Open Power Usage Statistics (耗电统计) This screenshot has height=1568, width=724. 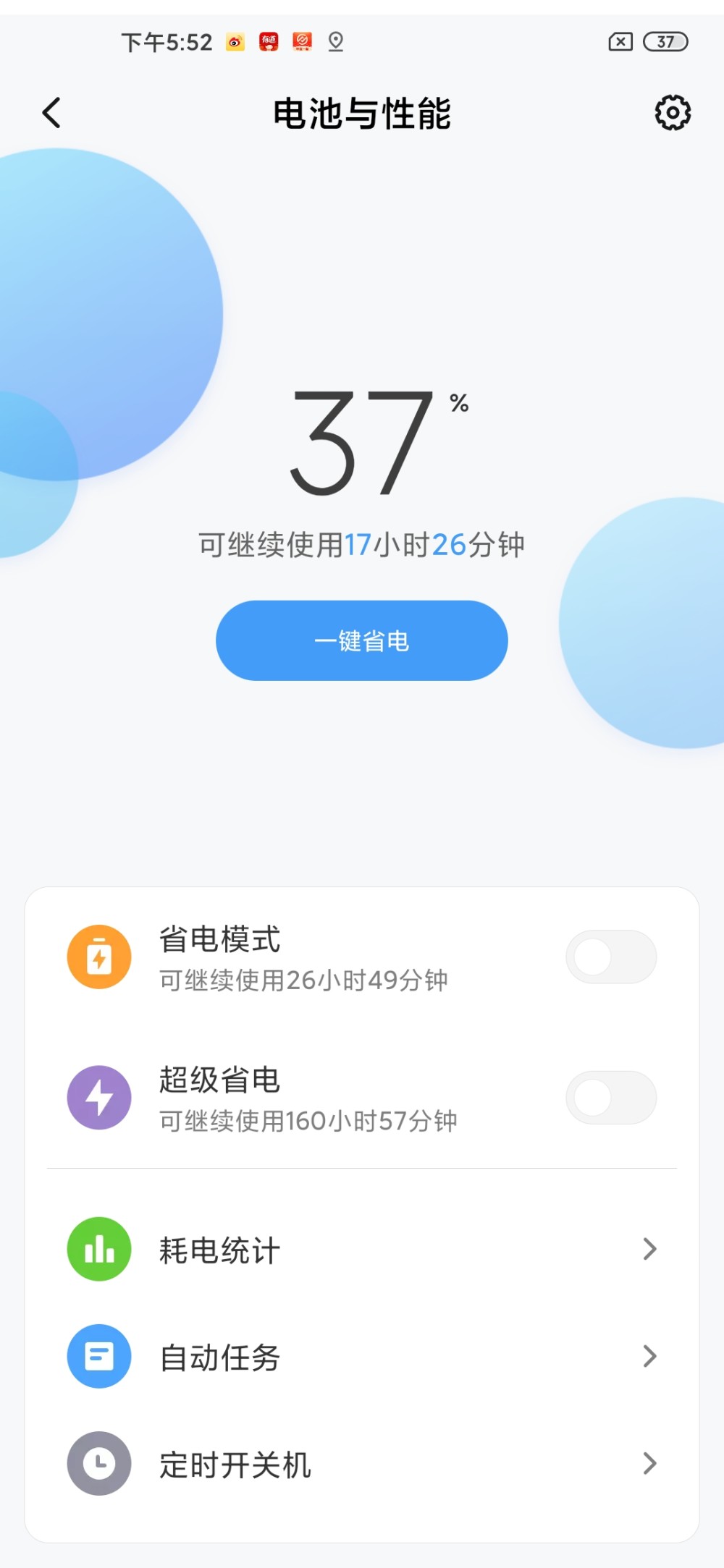(361, 1249)
